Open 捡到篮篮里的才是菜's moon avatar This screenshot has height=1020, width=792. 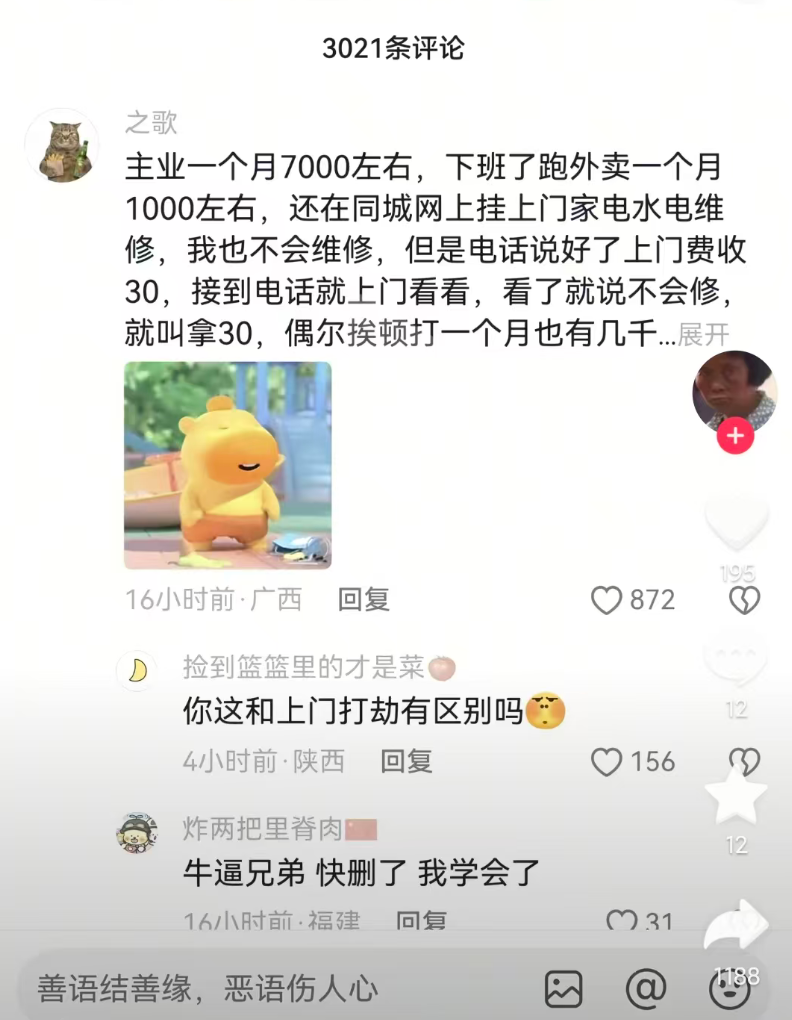point(137,670)
